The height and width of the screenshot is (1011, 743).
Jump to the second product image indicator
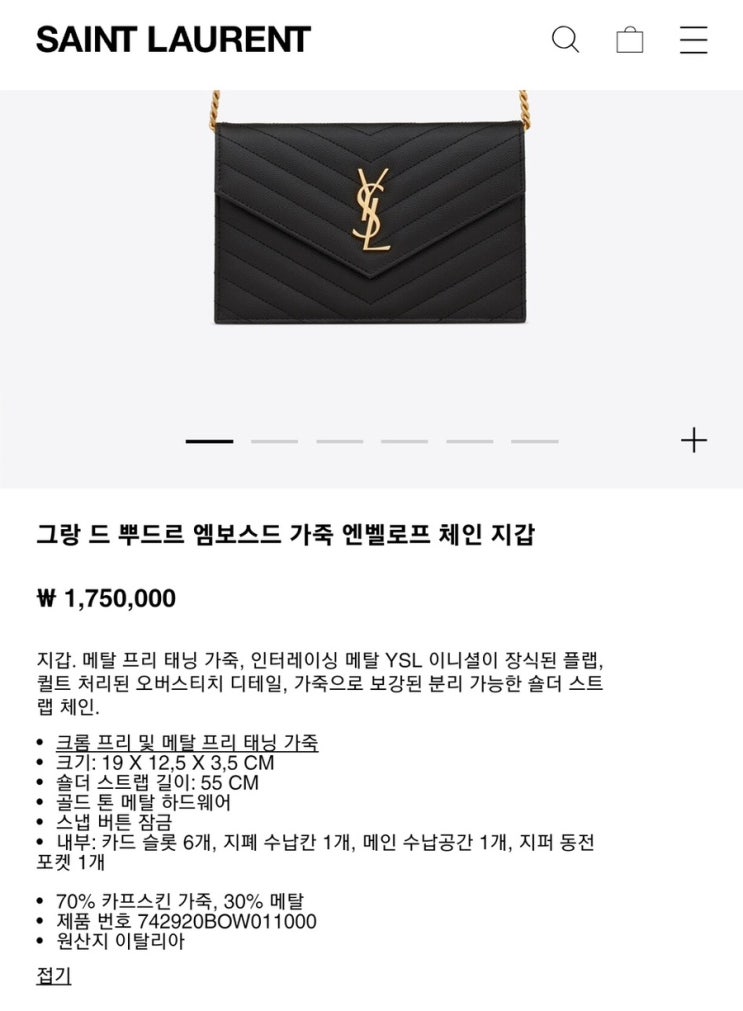pos(274,441)
